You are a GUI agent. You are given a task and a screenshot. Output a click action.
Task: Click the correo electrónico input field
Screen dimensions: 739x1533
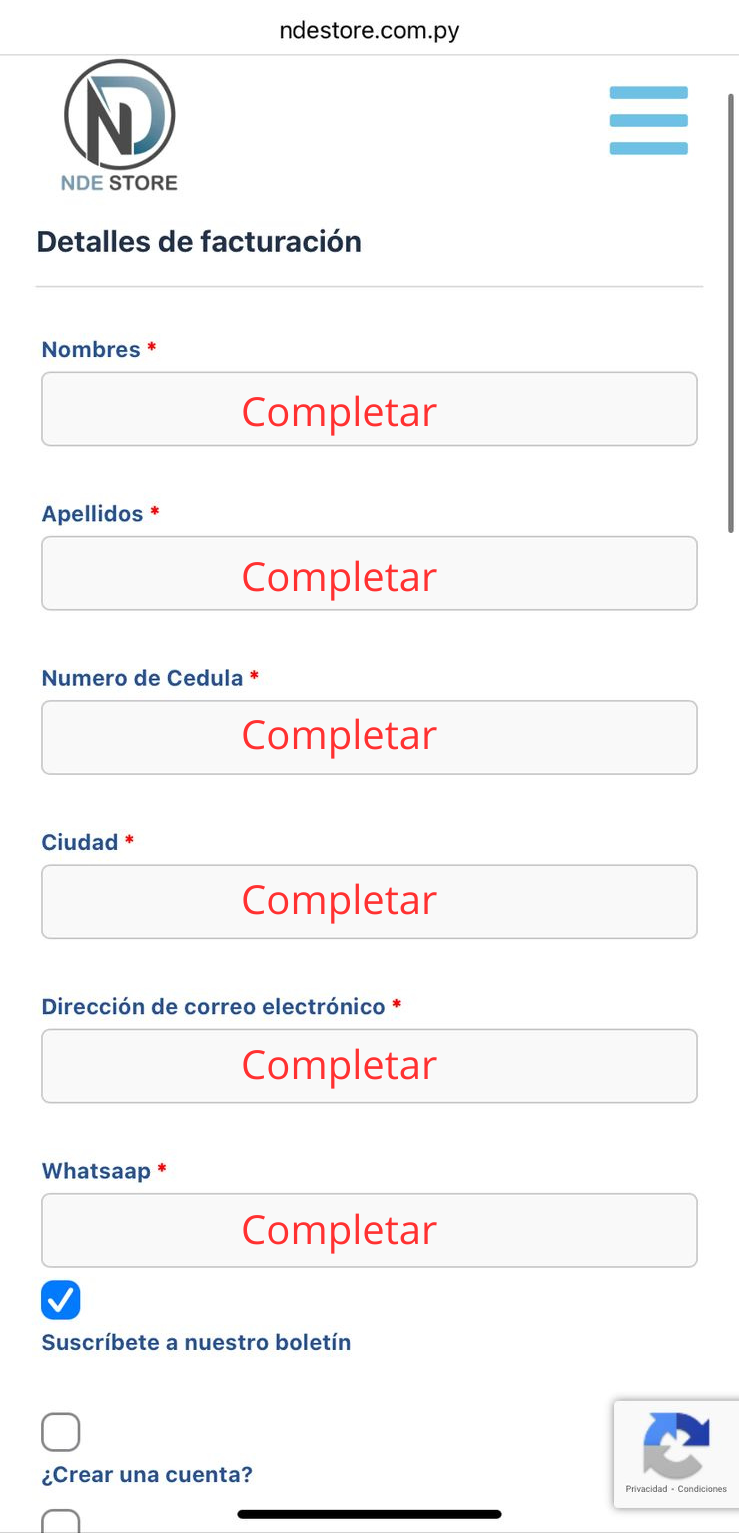pyautogui.click(x=369, y=1065)
